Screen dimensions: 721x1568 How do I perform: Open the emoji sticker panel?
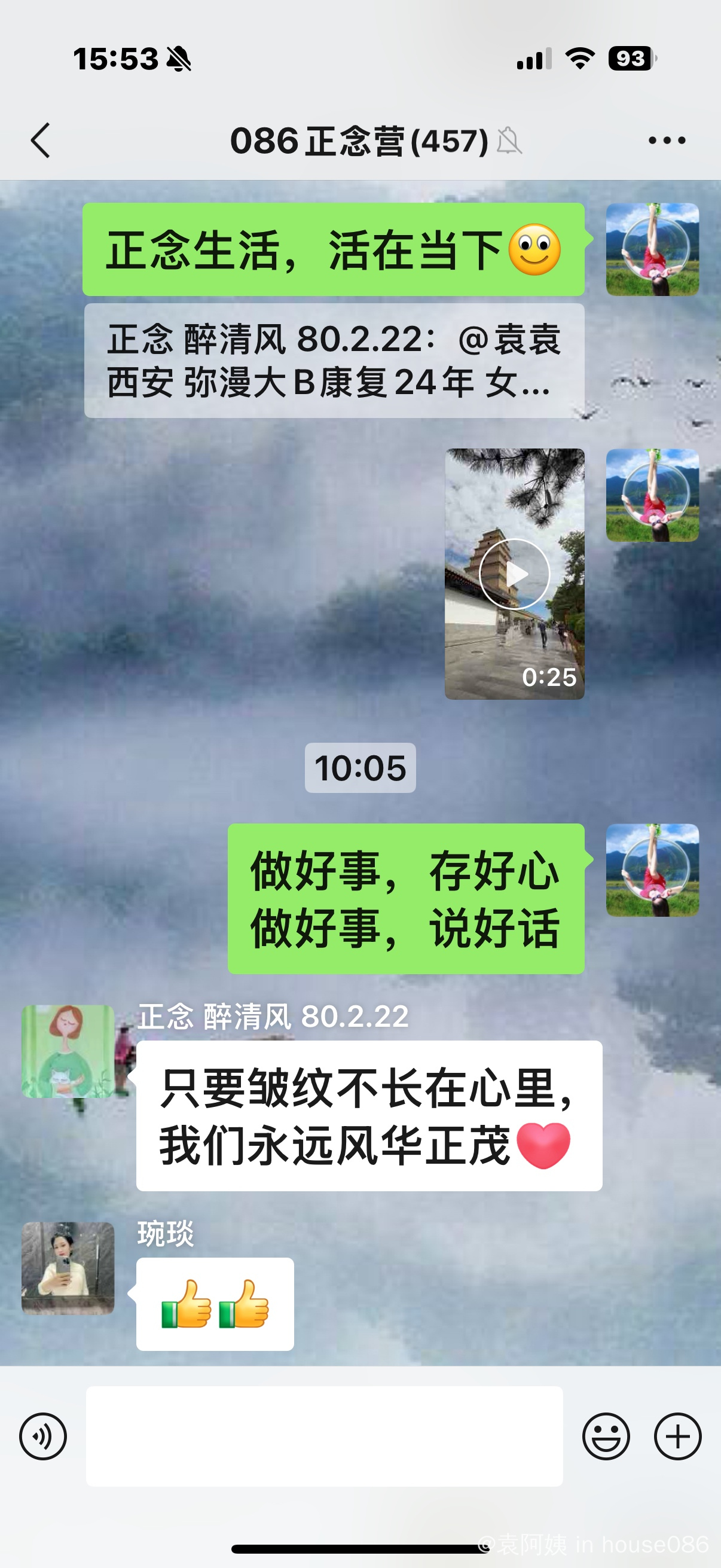pos(606,1436)
